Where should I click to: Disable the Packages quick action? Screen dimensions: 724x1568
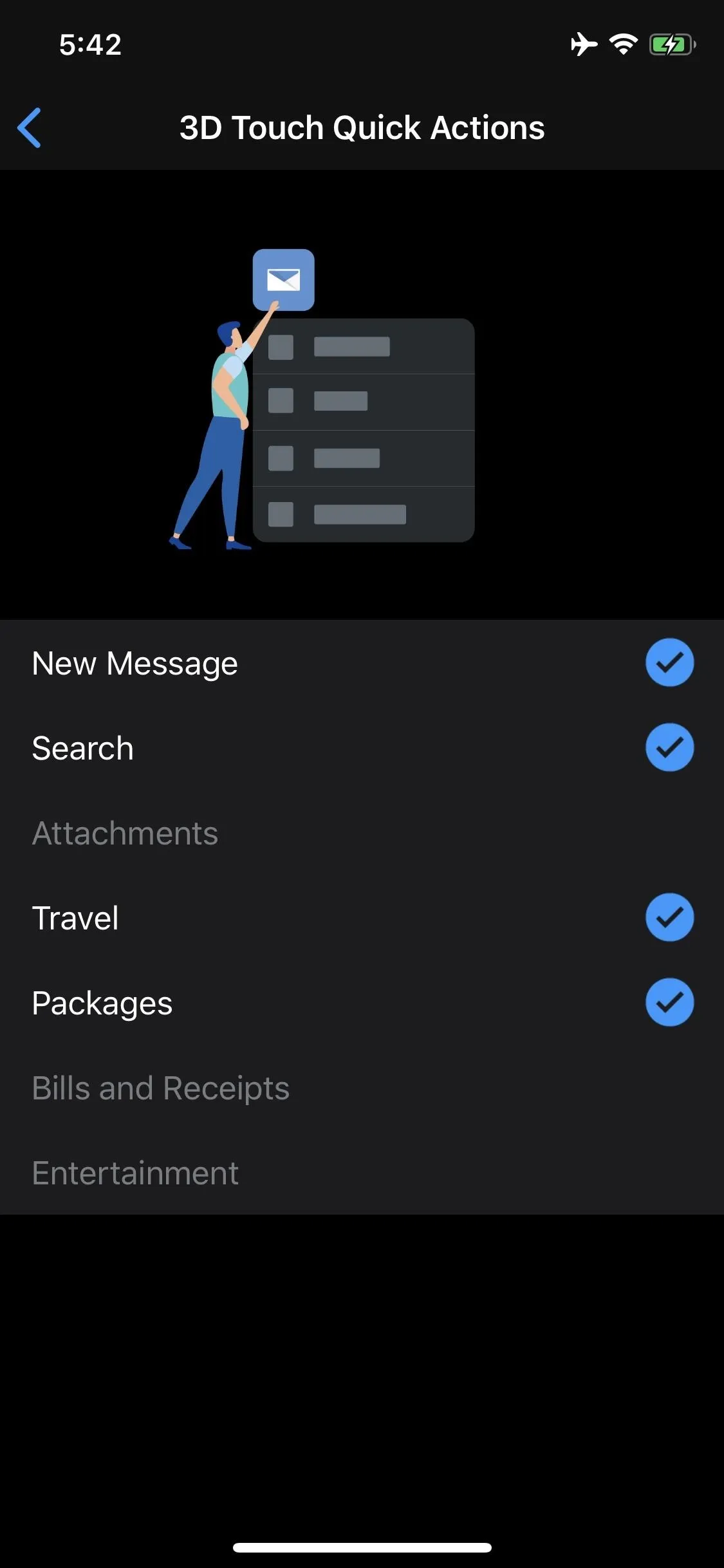click(x=669, y=1002)
